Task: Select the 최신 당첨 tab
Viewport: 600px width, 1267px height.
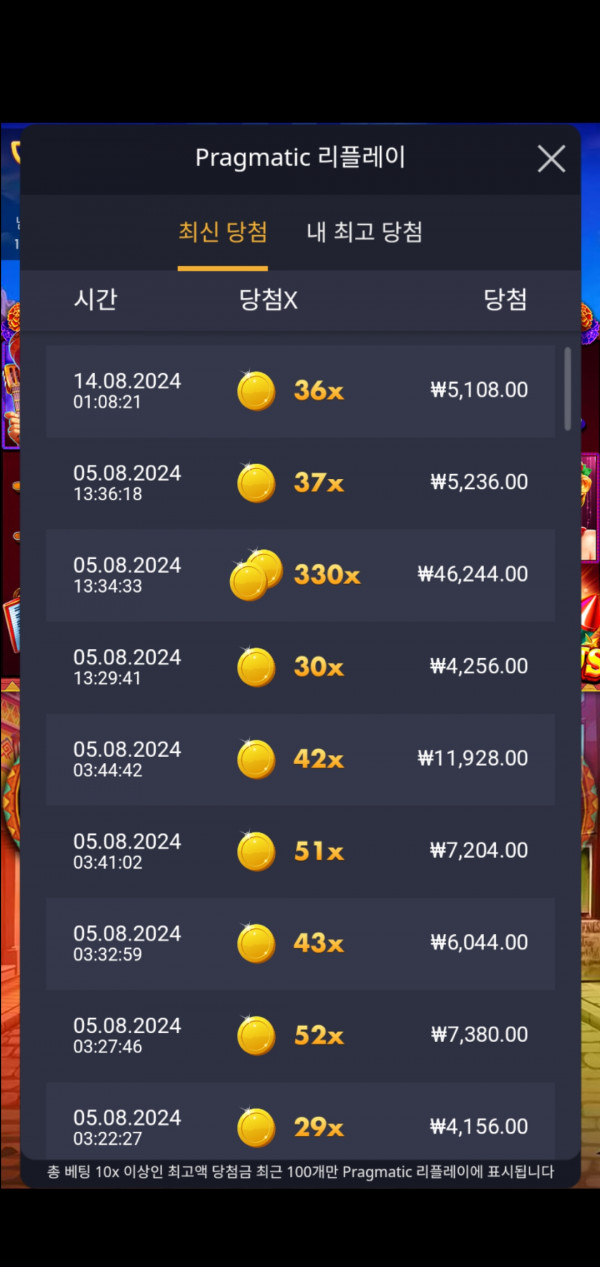Action: 222,232
